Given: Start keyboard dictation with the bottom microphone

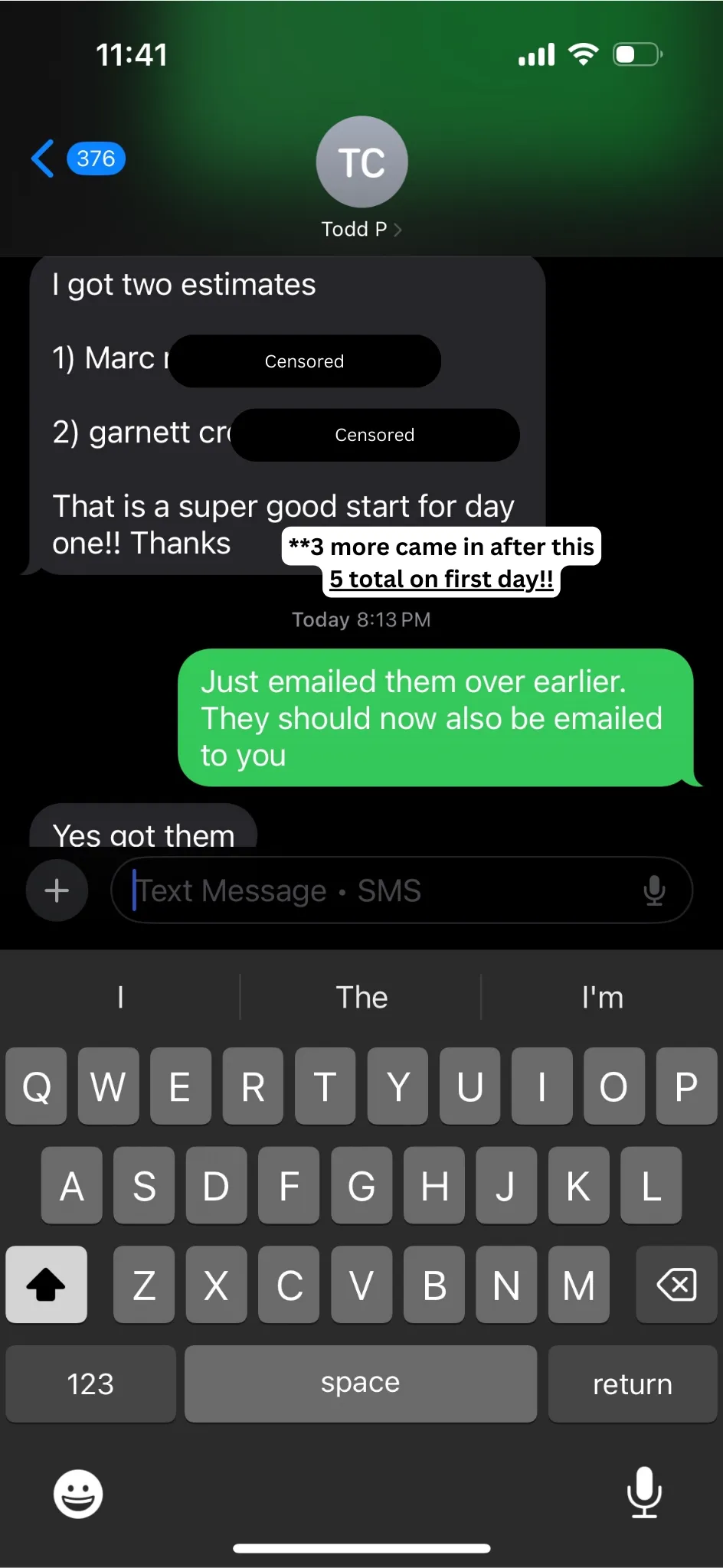Looking at the screenshot, I should [644, 1491].
